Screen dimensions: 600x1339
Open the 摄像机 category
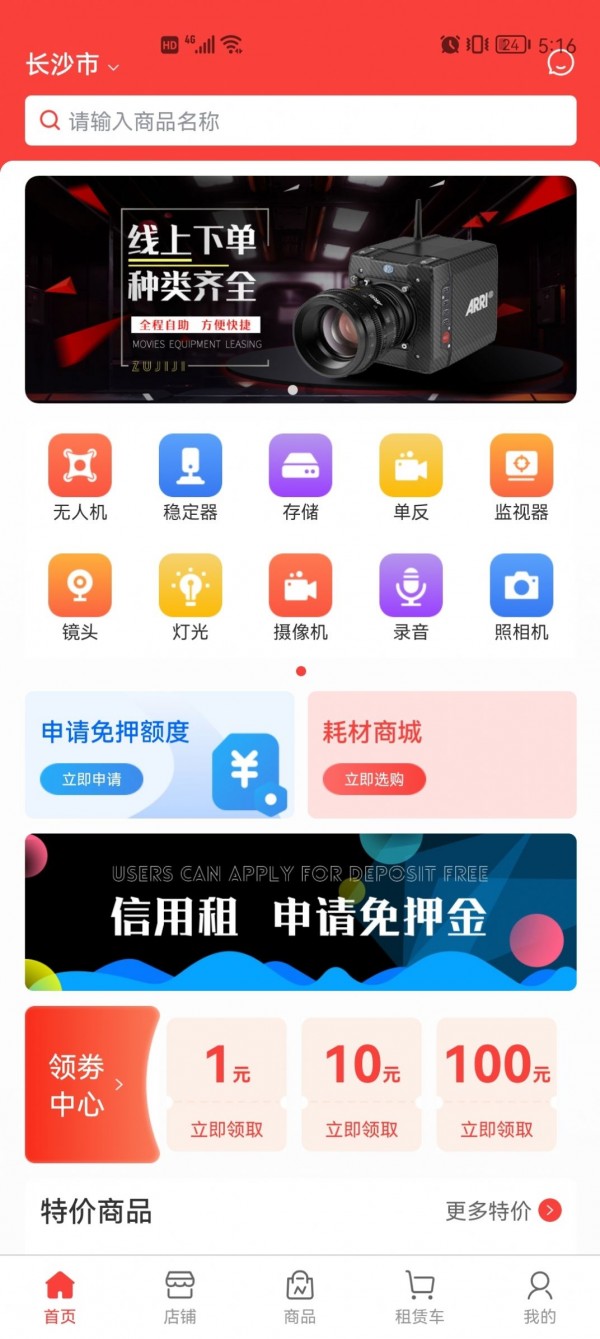(x=300, y=598)
